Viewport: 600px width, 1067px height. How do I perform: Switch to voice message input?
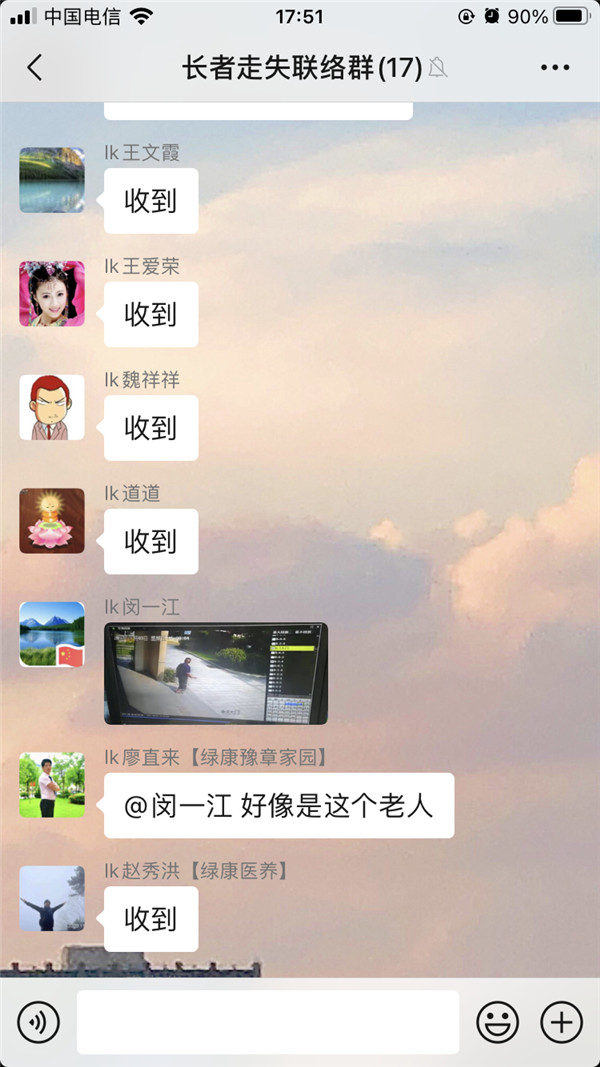(38, 1022)
